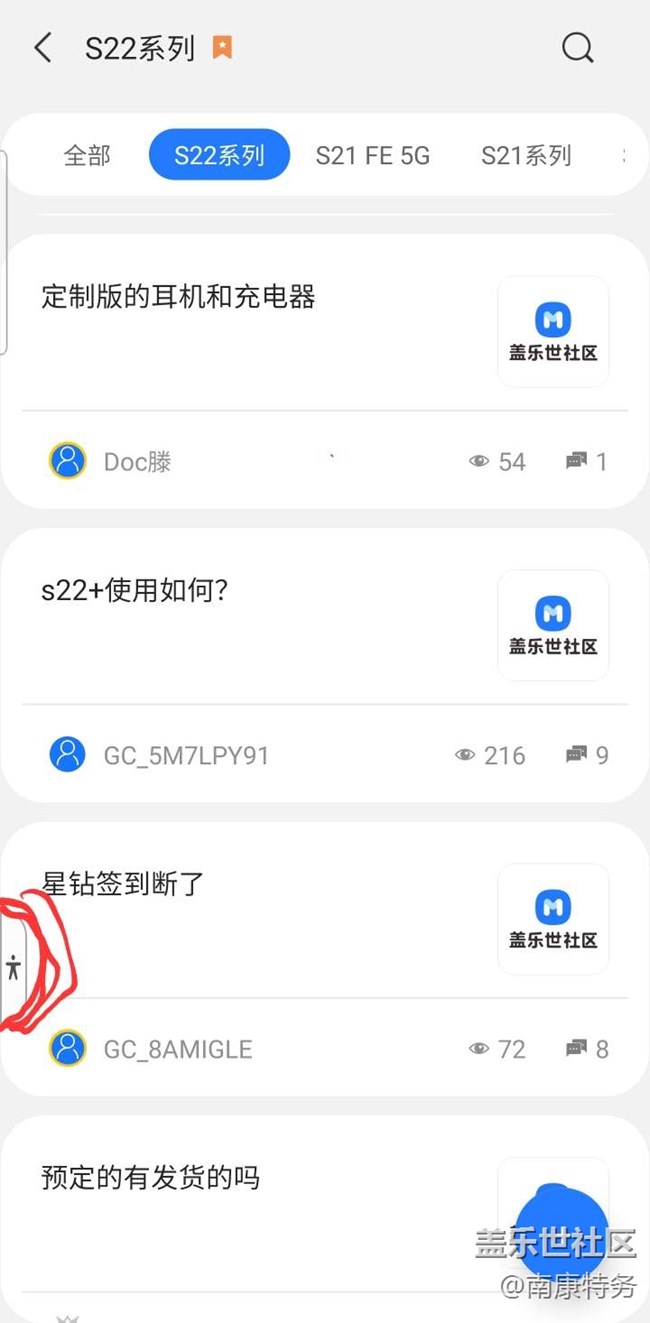Switch to the S21 FE 5G tab

[x=372, y=155]
